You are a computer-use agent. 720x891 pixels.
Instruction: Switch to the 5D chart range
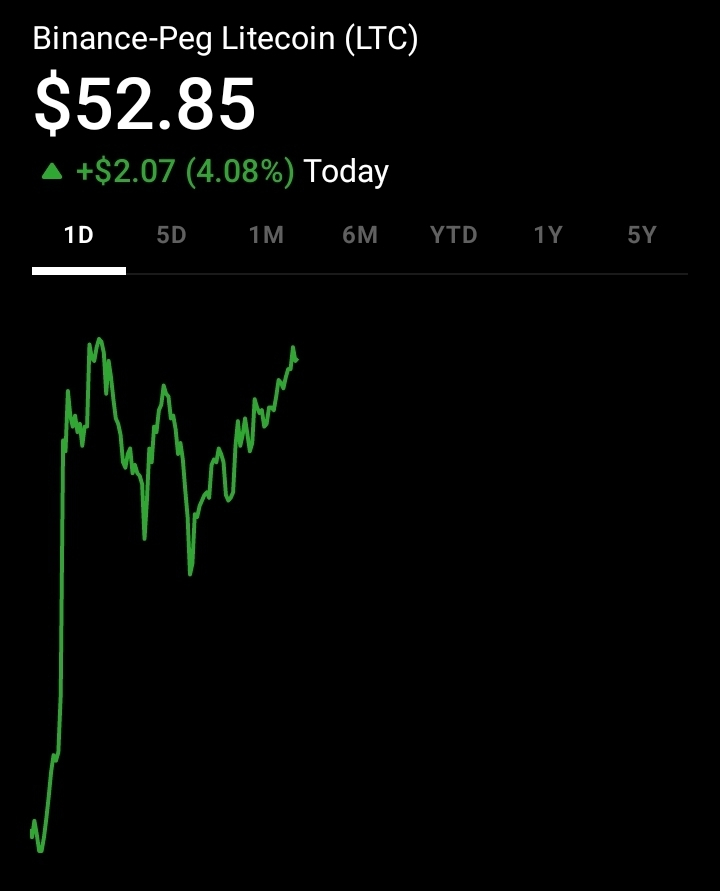click(172, 236)
